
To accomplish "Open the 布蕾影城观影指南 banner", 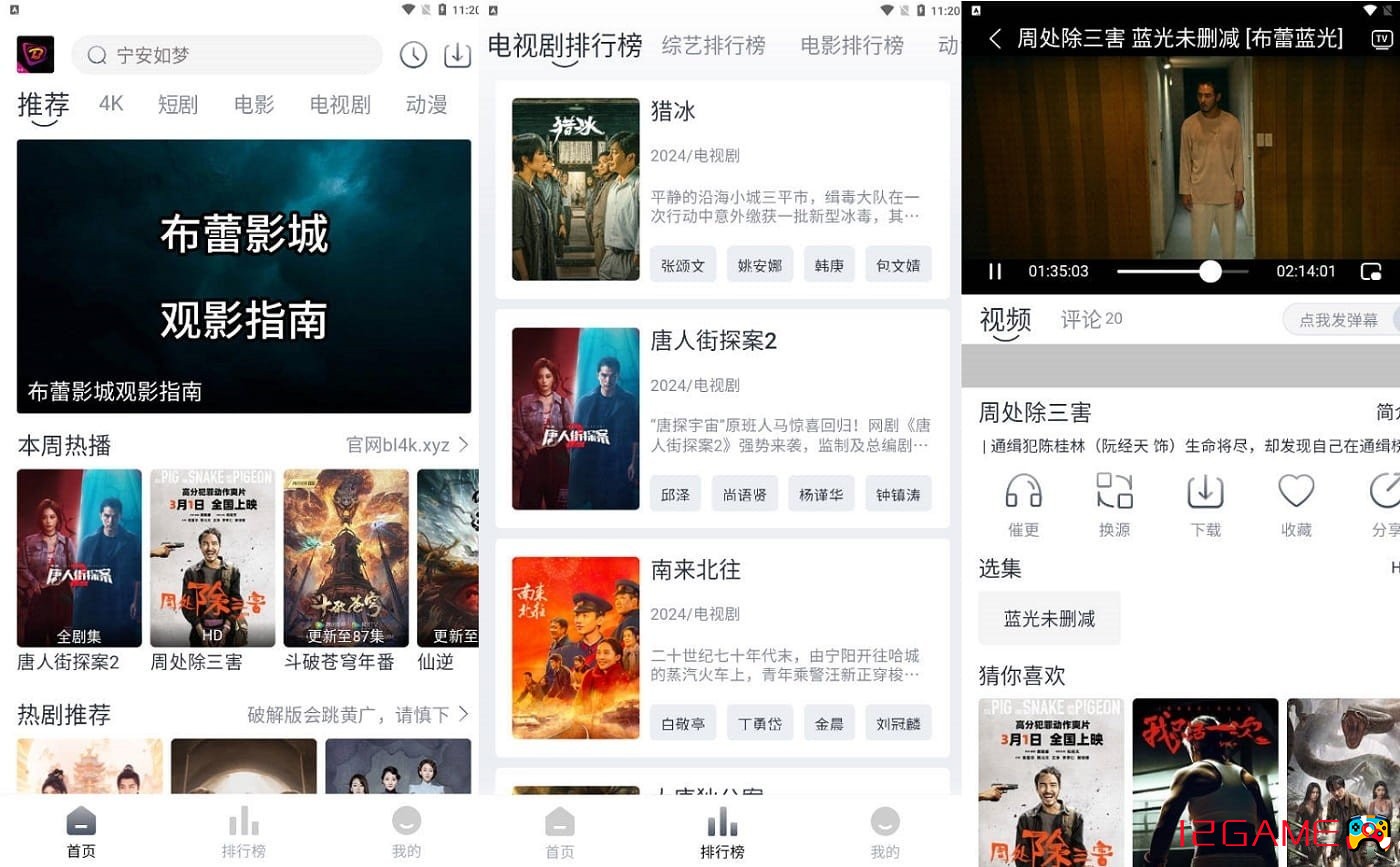I will point(244,276).
